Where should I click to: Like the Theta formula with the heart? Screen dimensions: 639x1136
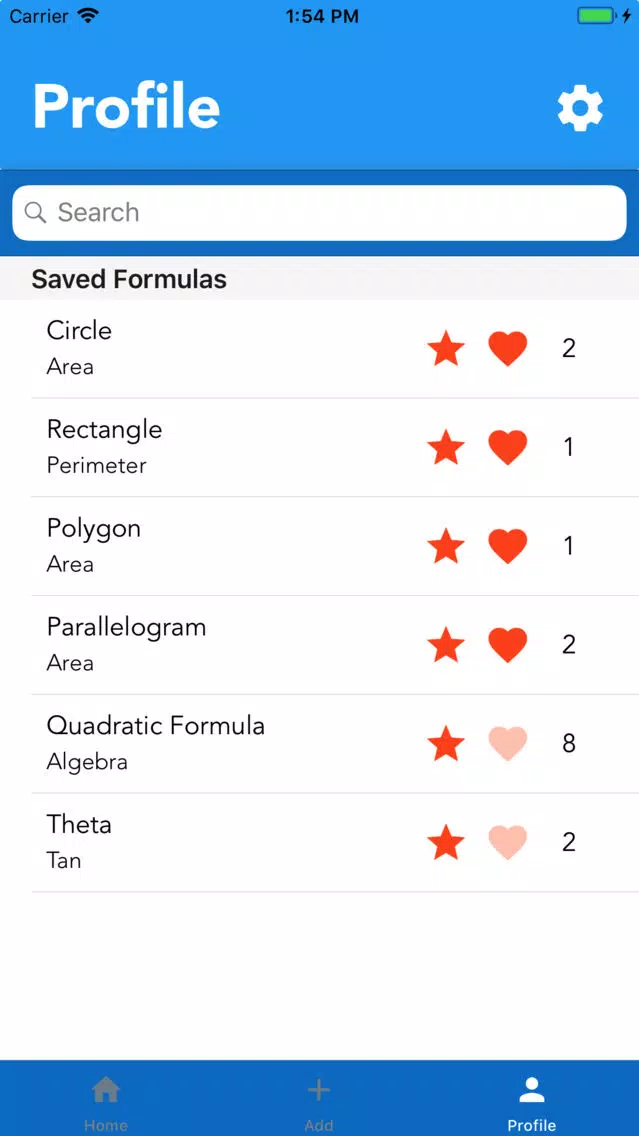[x=508, y=842]
